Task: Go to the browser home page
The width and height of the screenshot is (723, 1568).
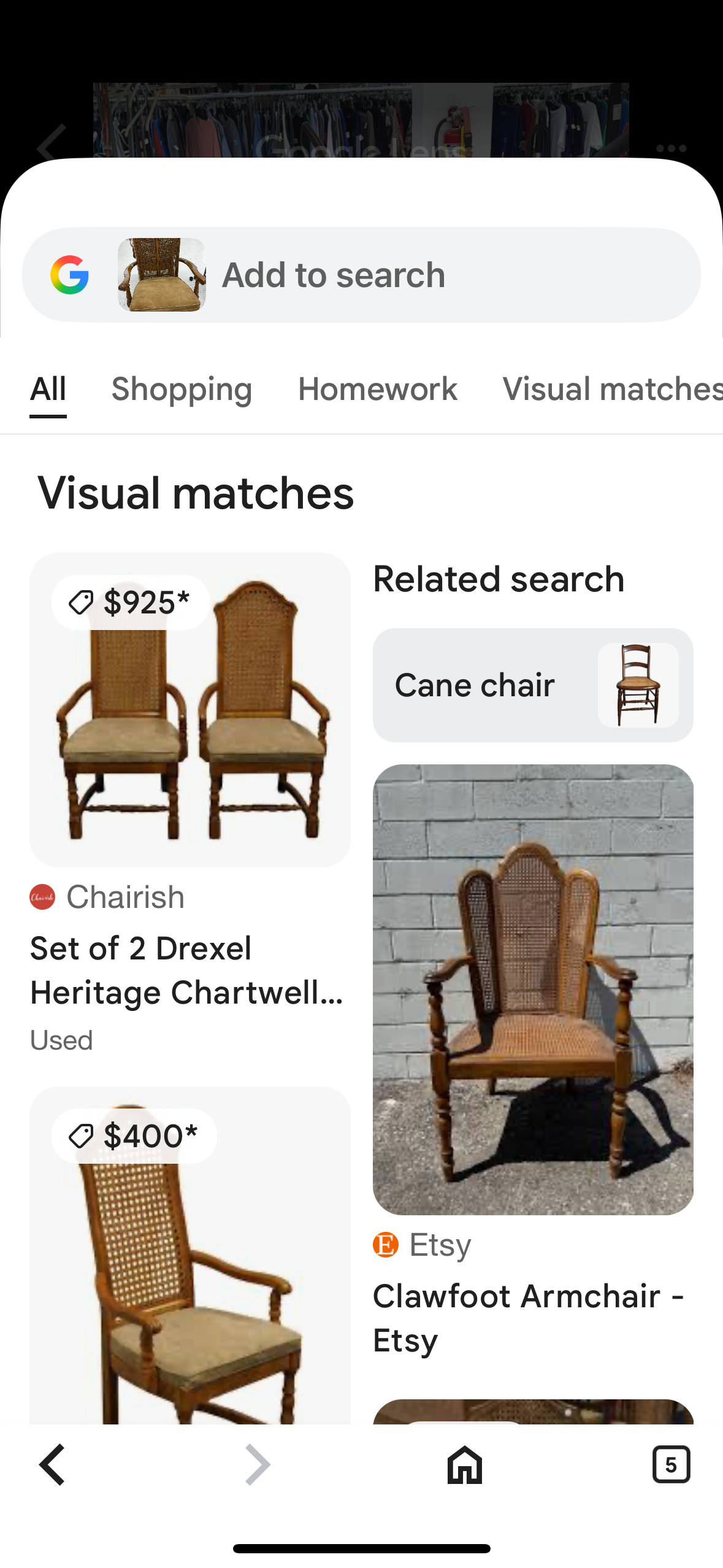Action: pyautogui.click(x=464, y=1464)
